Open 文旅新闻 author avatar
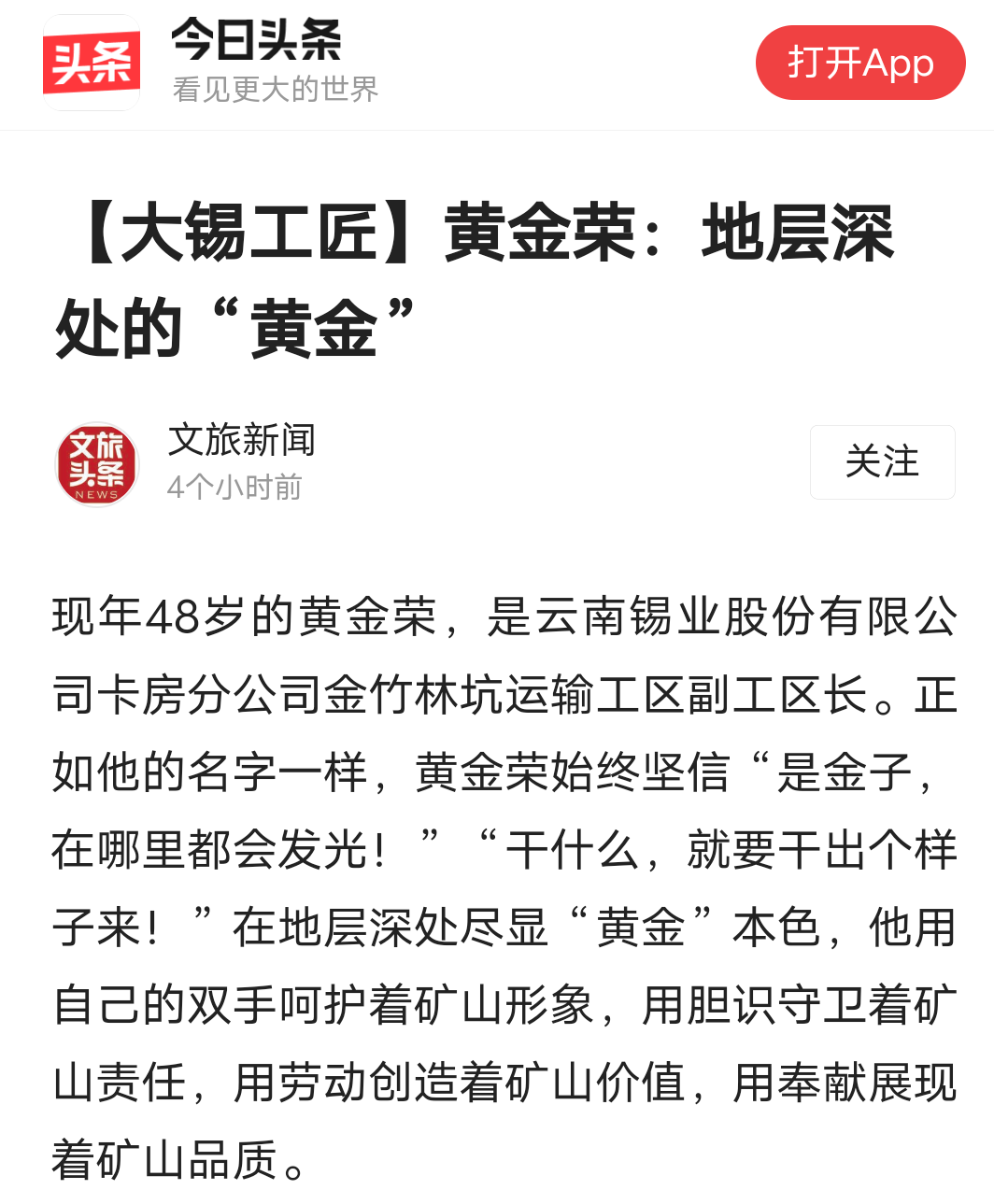 coord(96,464)
